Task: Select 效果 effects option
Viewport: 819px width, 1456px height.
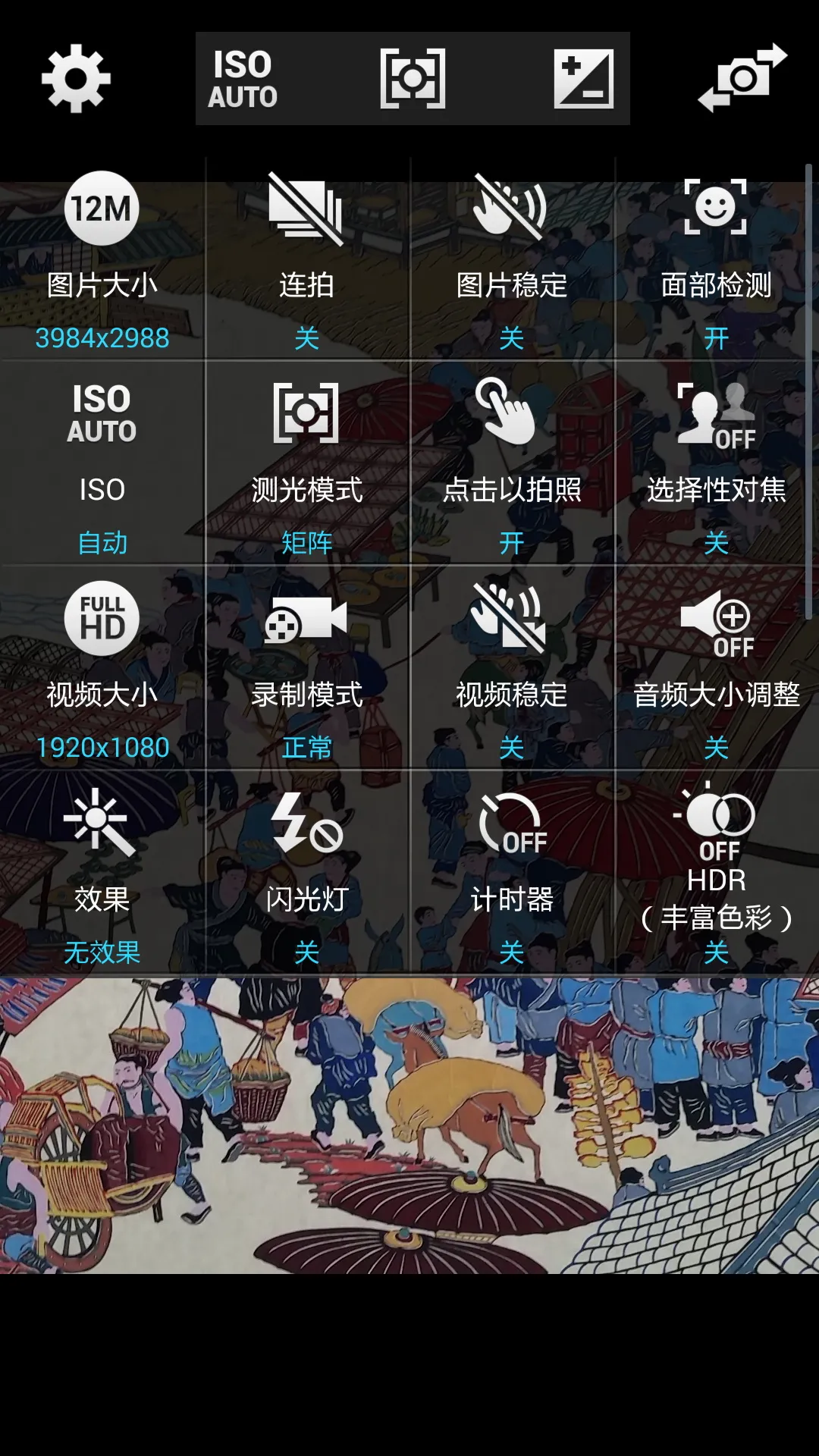Action: click(102, 874)
